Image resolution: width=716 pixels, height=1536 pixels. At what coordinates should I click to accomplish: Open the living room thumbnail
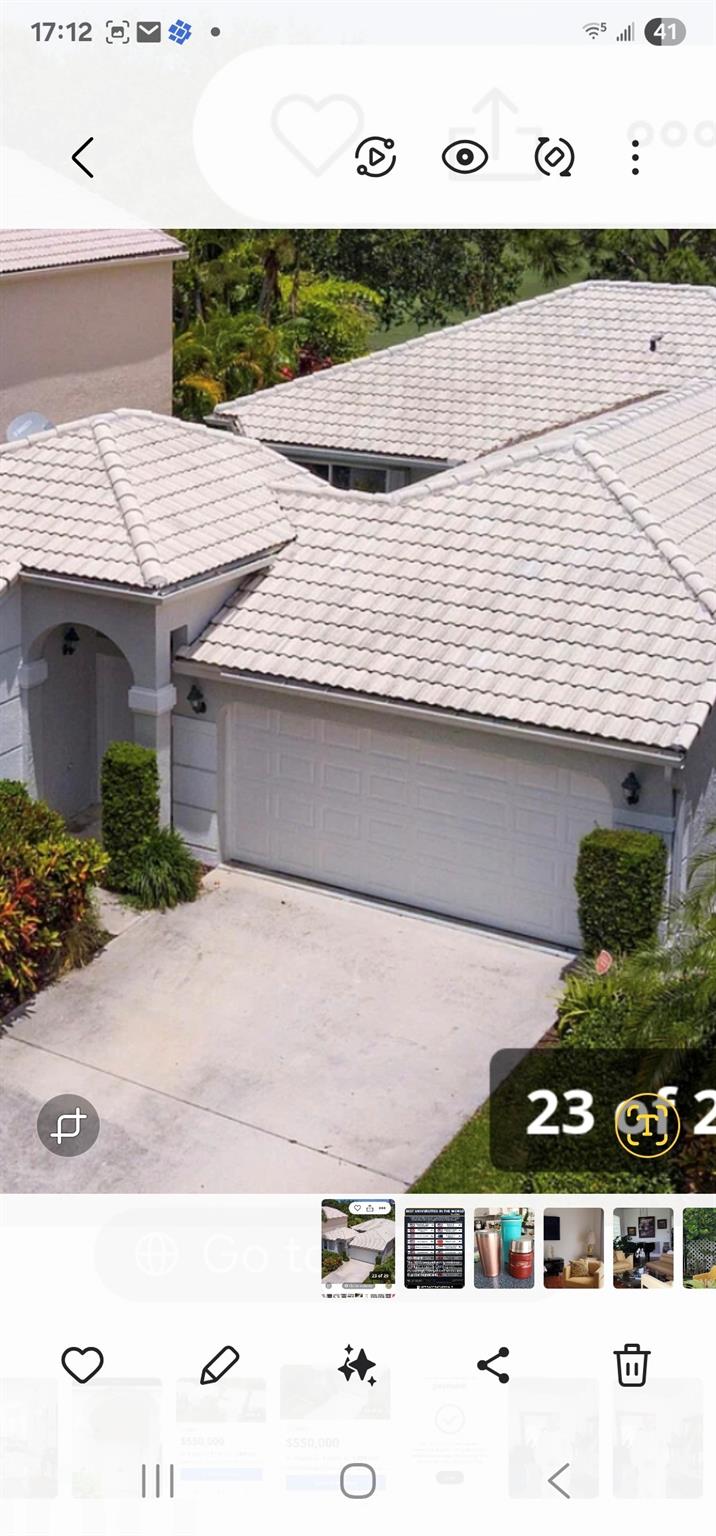643,1248
